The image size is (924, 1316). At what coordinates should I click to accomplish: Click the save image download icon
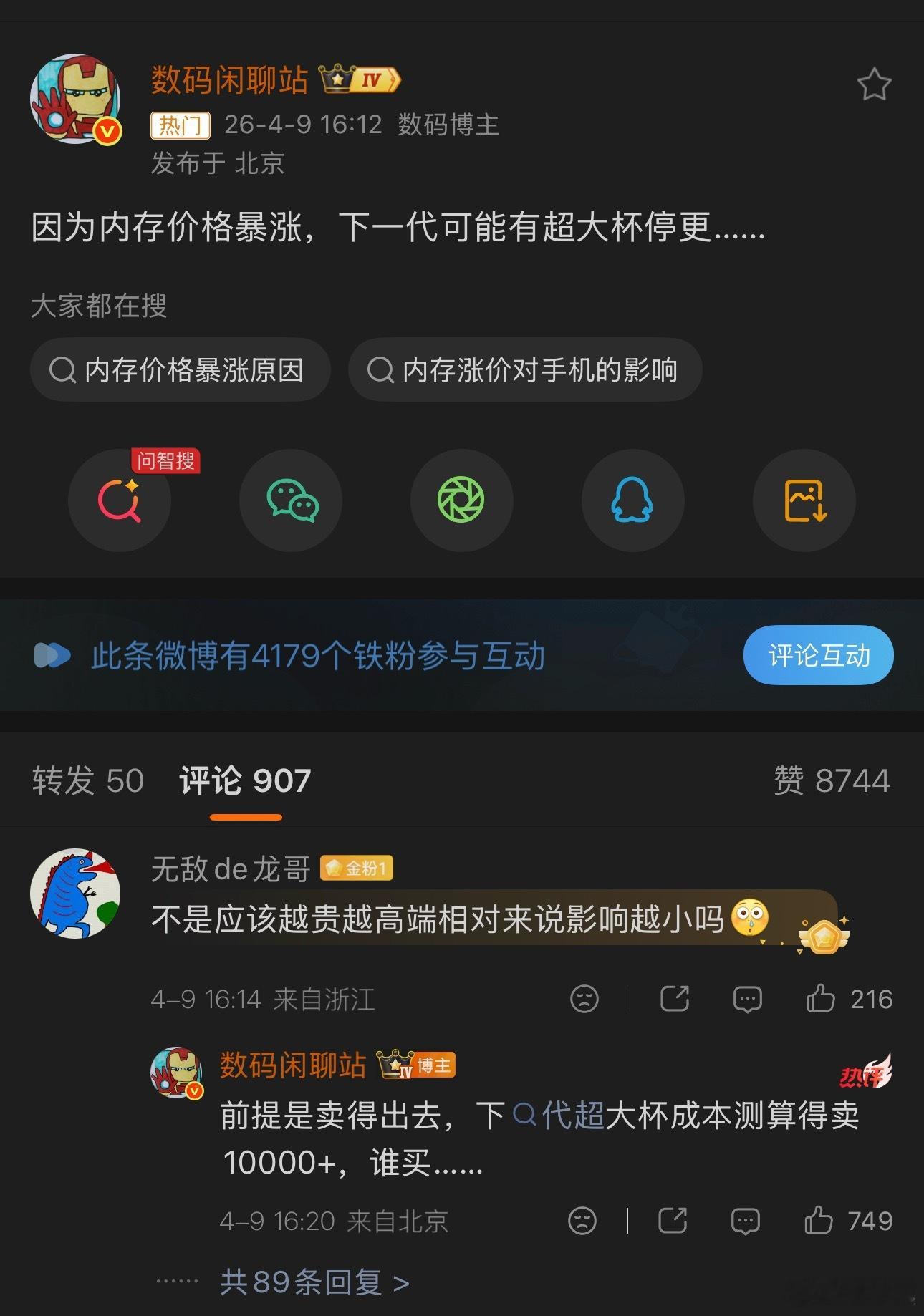(804, 501)
